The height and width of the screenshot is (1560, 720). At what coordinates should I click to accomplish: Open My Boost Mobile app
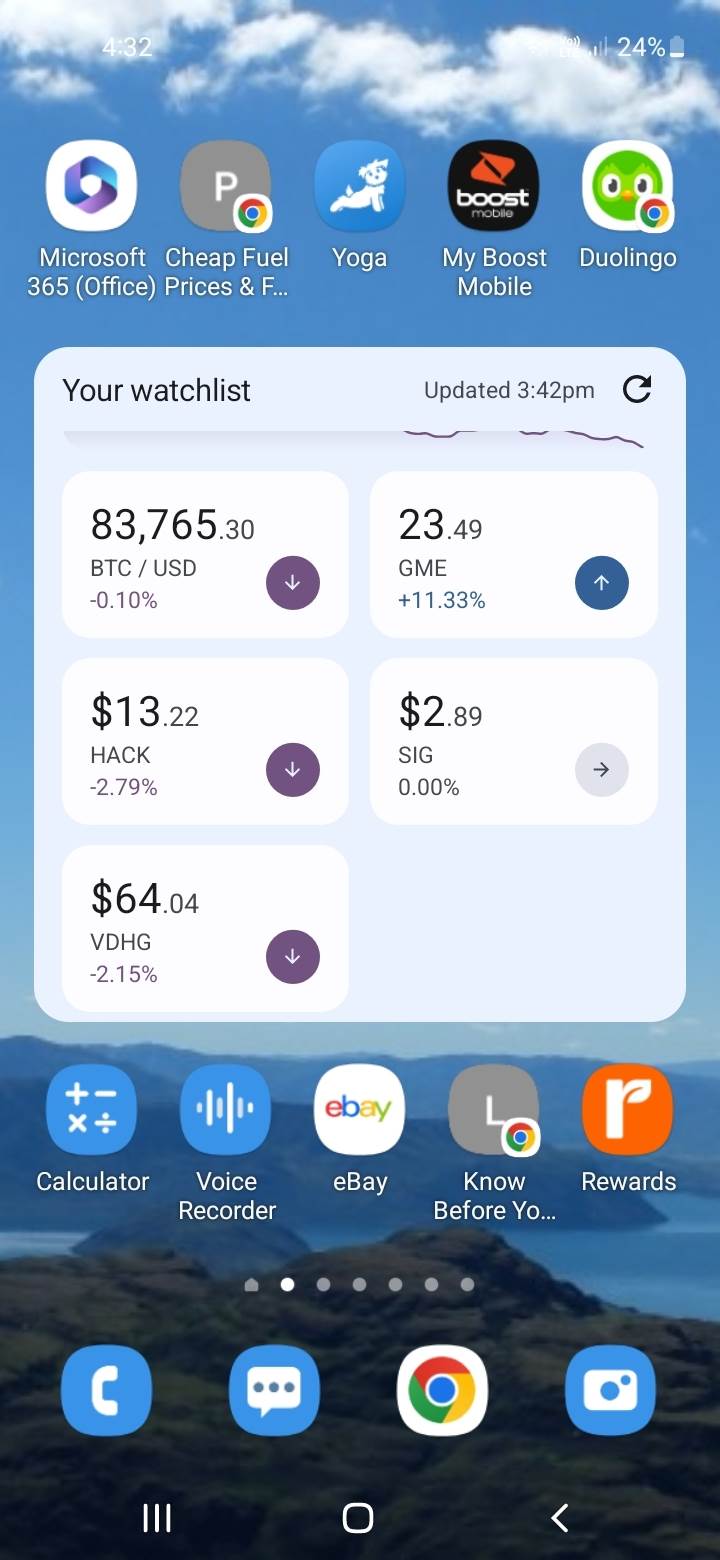pyautogui.click(x=494, y=186)
